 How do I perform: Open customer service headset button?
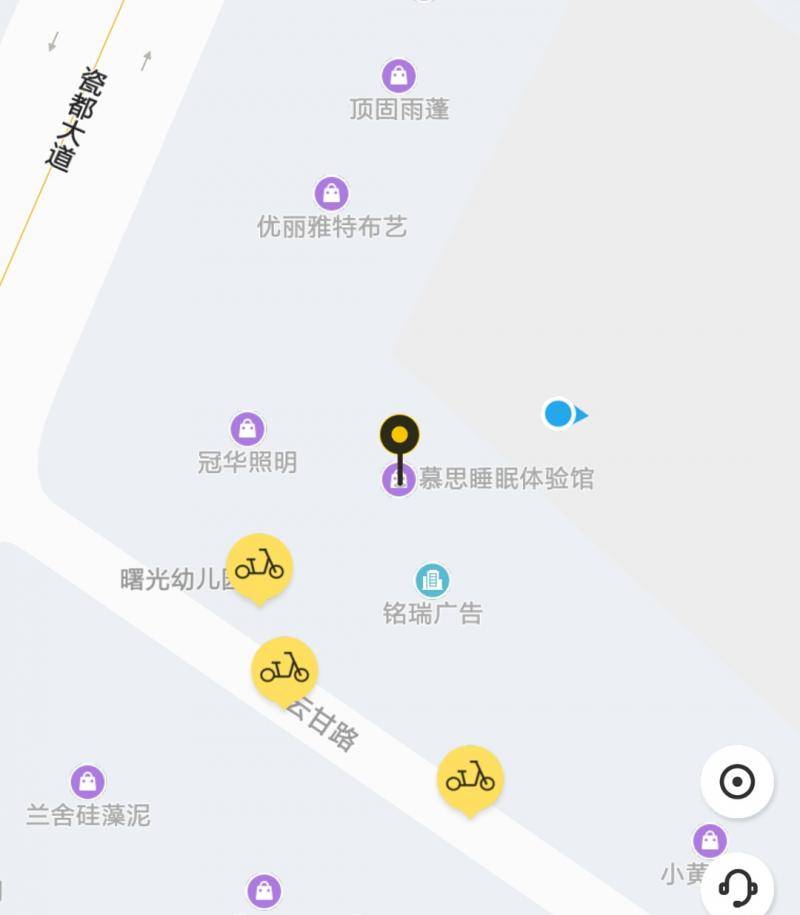point(738,887)
